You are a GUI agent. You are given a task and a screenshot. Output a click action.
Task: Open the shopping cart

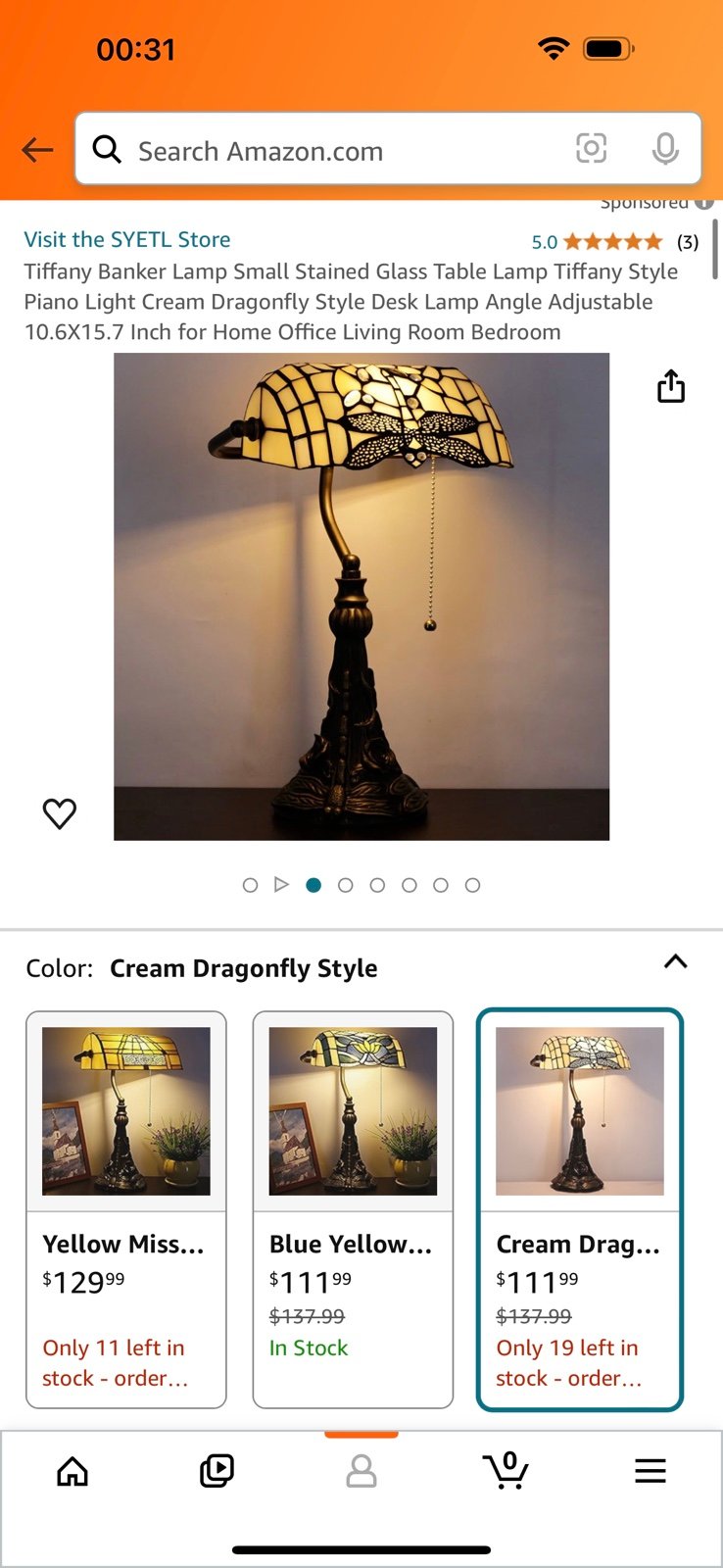tap(506, 1471)
